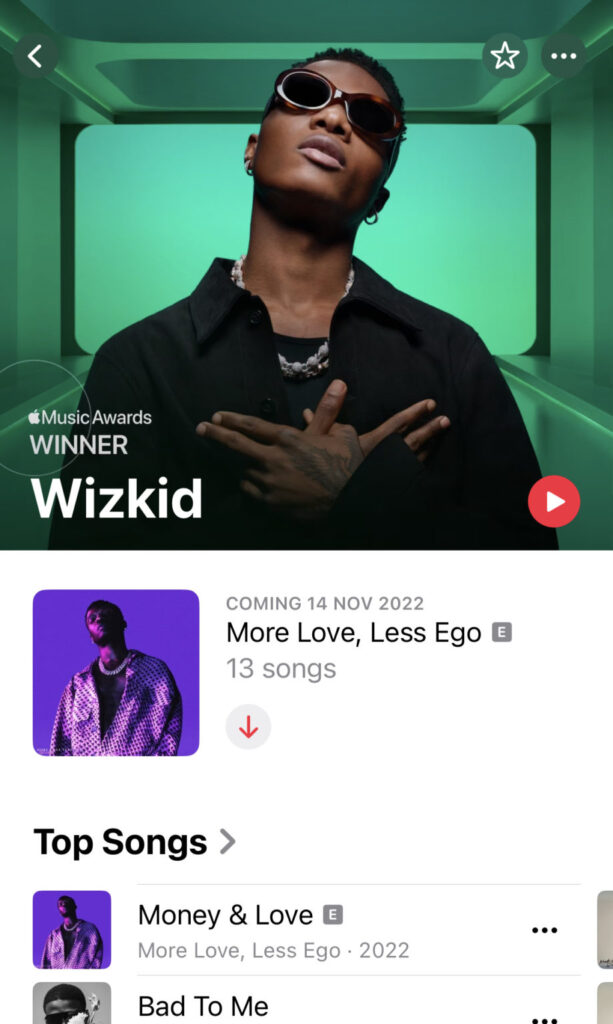Viewport: 613px width, 1024px height.
Task: Expand the Top Songs section
Action: pos(134,842)
